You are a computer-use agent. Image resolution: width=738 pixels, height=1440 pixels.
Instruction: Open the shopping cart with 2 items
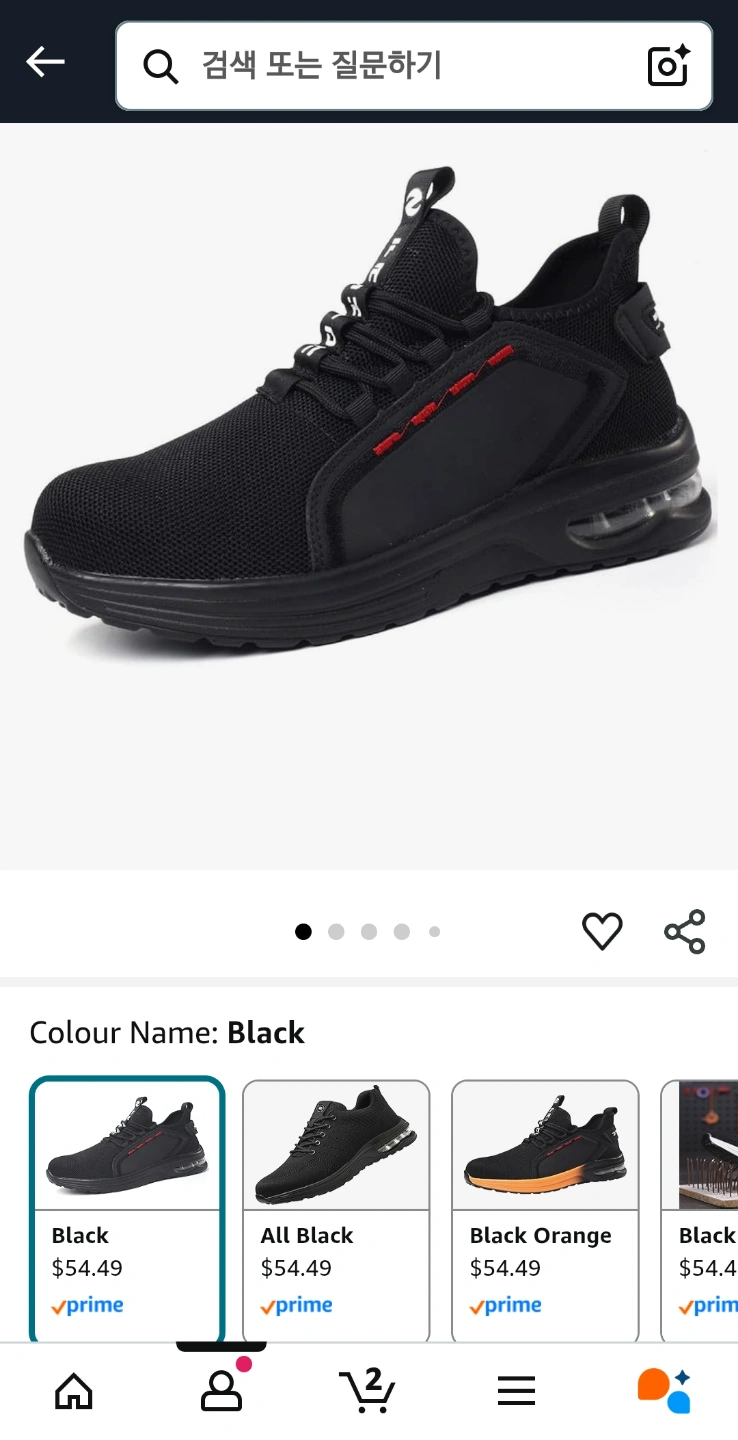(x=368, y=1389)
